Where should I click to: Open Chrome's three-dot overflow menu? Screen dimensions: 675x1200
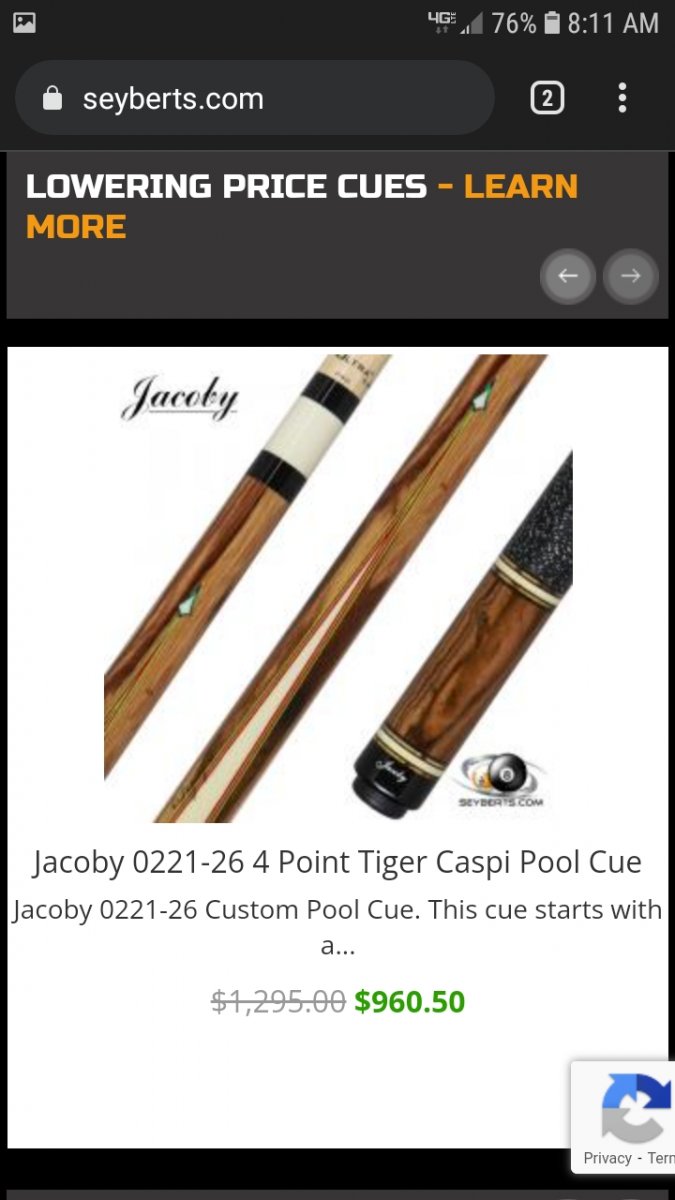tap(622, 98)
